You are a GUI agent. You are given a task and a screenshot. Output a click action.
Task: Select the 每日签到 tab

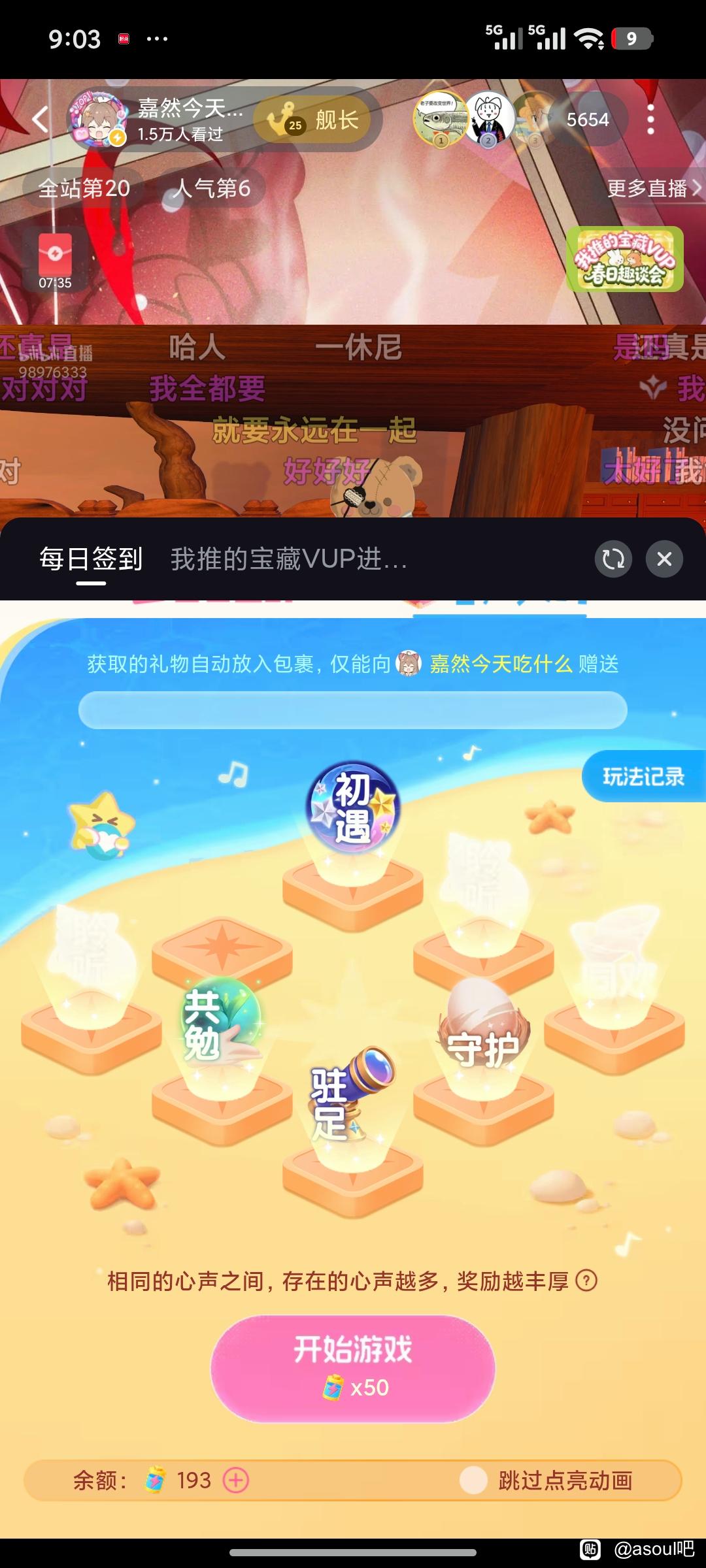pos(91,559)
